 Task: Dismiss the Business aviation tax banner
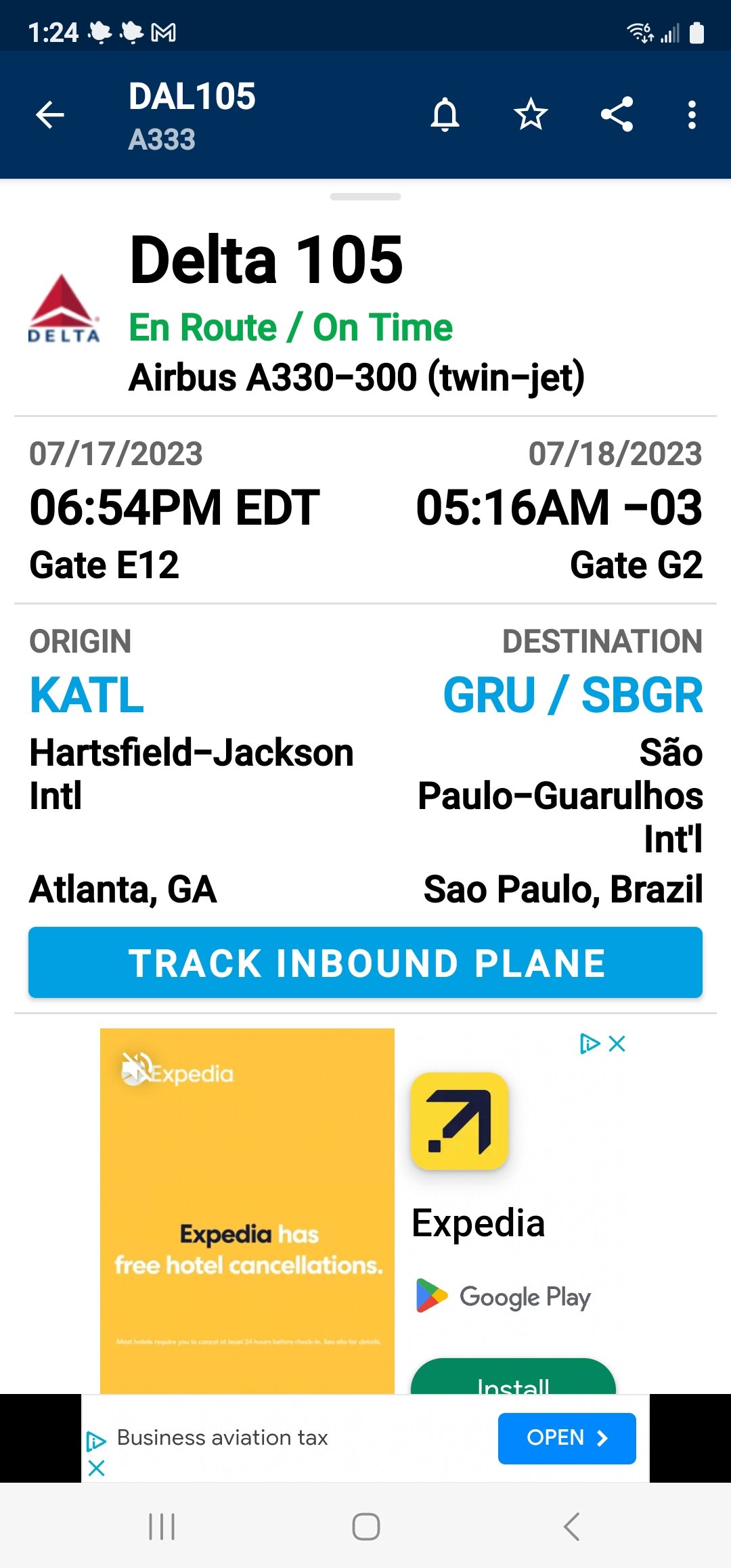point(97,1468)
